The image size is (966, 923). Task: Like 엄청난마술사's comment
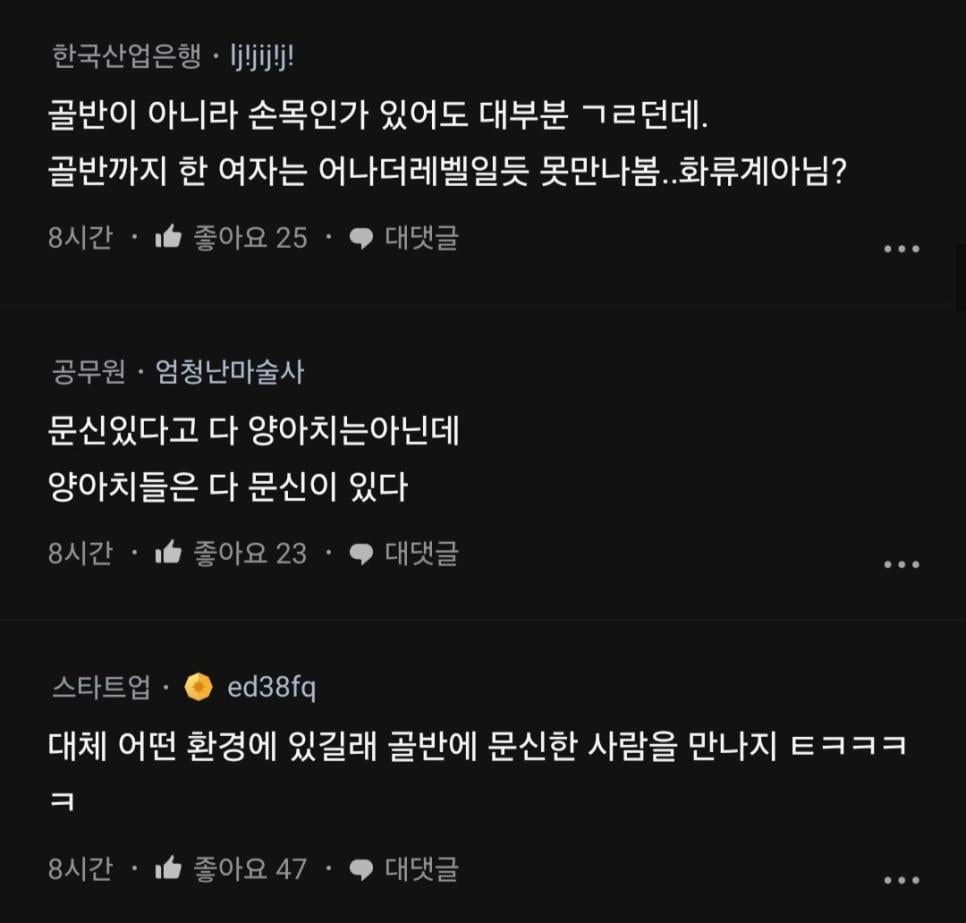pos(168,553)
